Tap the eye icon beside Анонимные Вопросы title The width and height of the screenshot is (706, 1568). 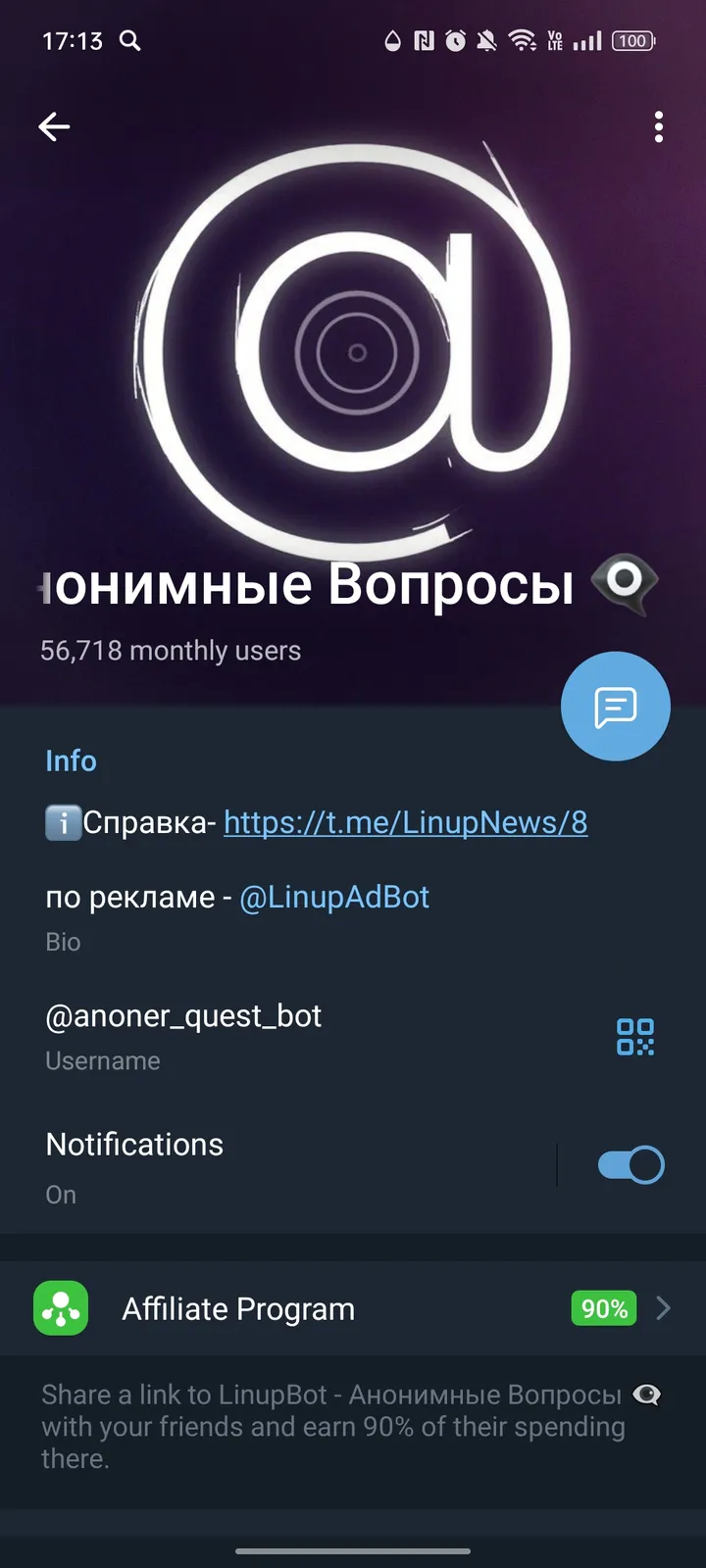625,584
